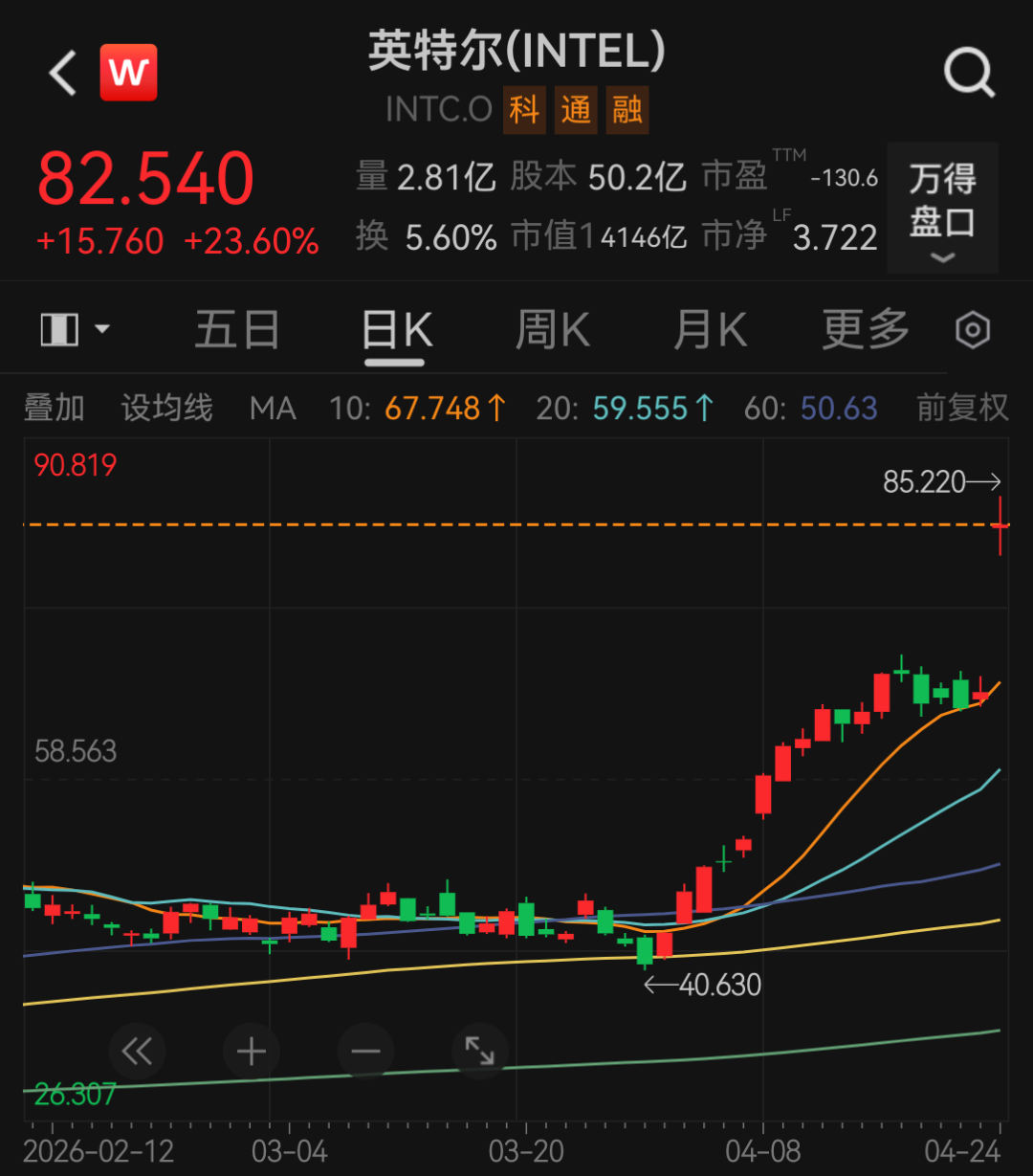
Task: Zoom out with the minus icon
Action: pos(365,1050)
